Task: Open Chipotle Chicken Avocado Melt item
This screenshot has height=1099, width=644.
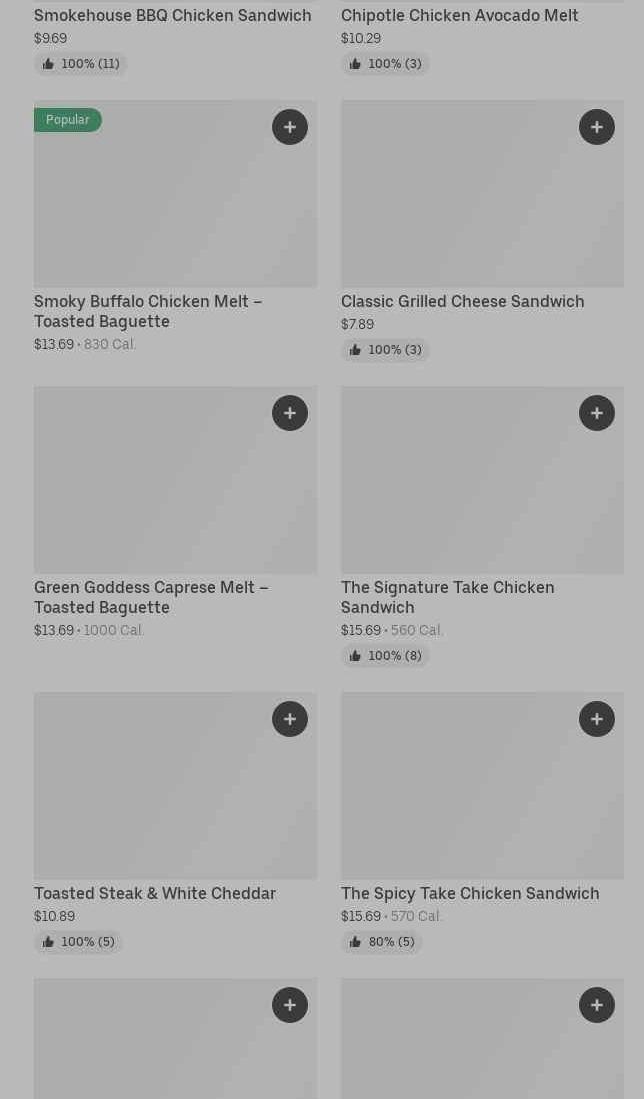Action: click(x=459, y=15)
